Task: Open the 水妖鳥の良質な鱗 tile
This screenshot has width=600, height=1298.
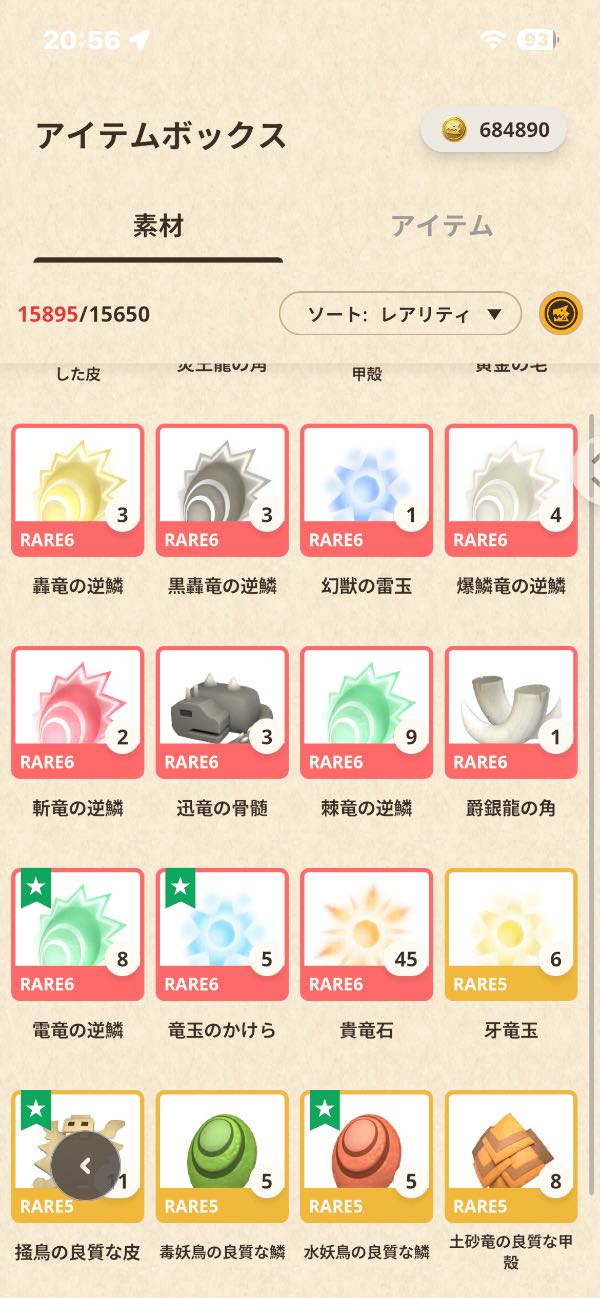Action: (366, 1156)
